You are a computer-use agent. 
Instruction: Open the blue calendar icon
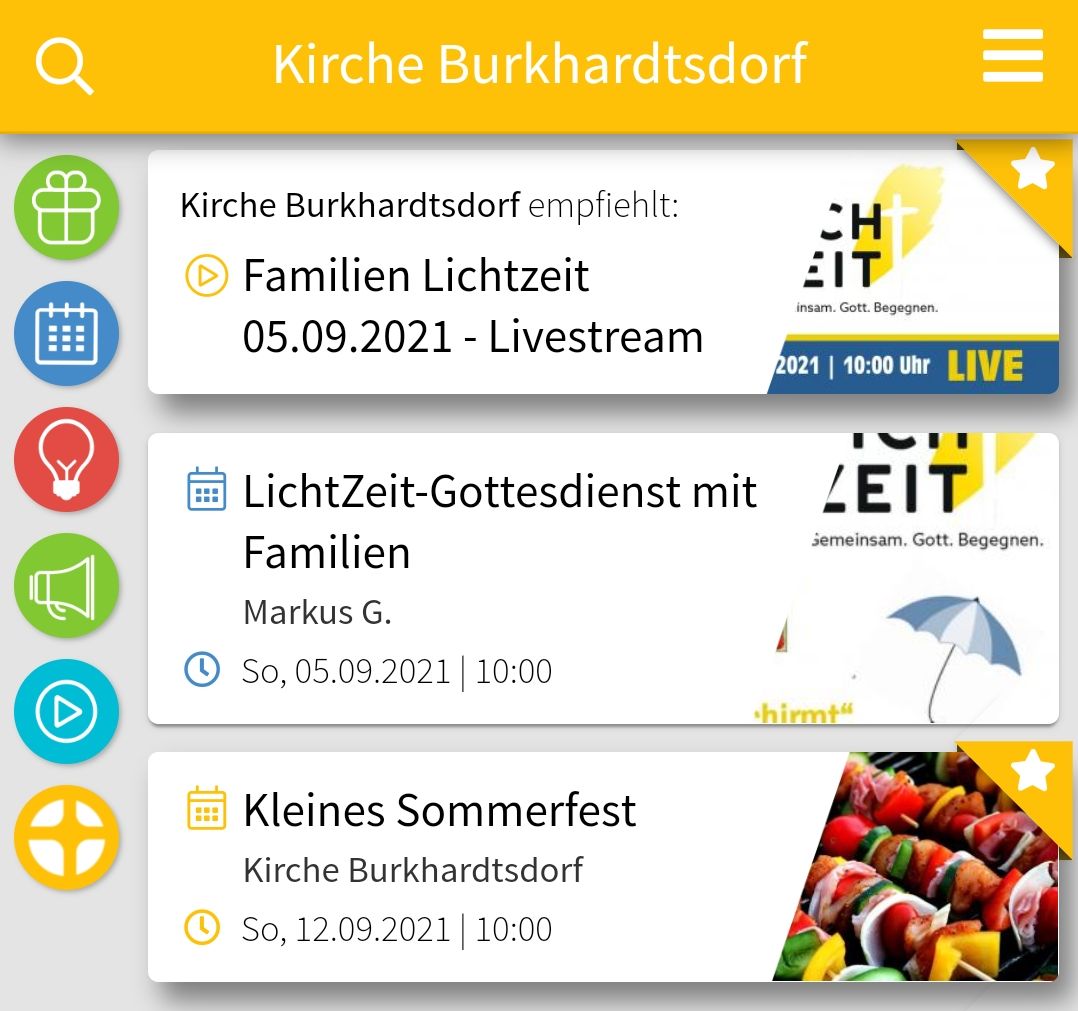point(66,334)
